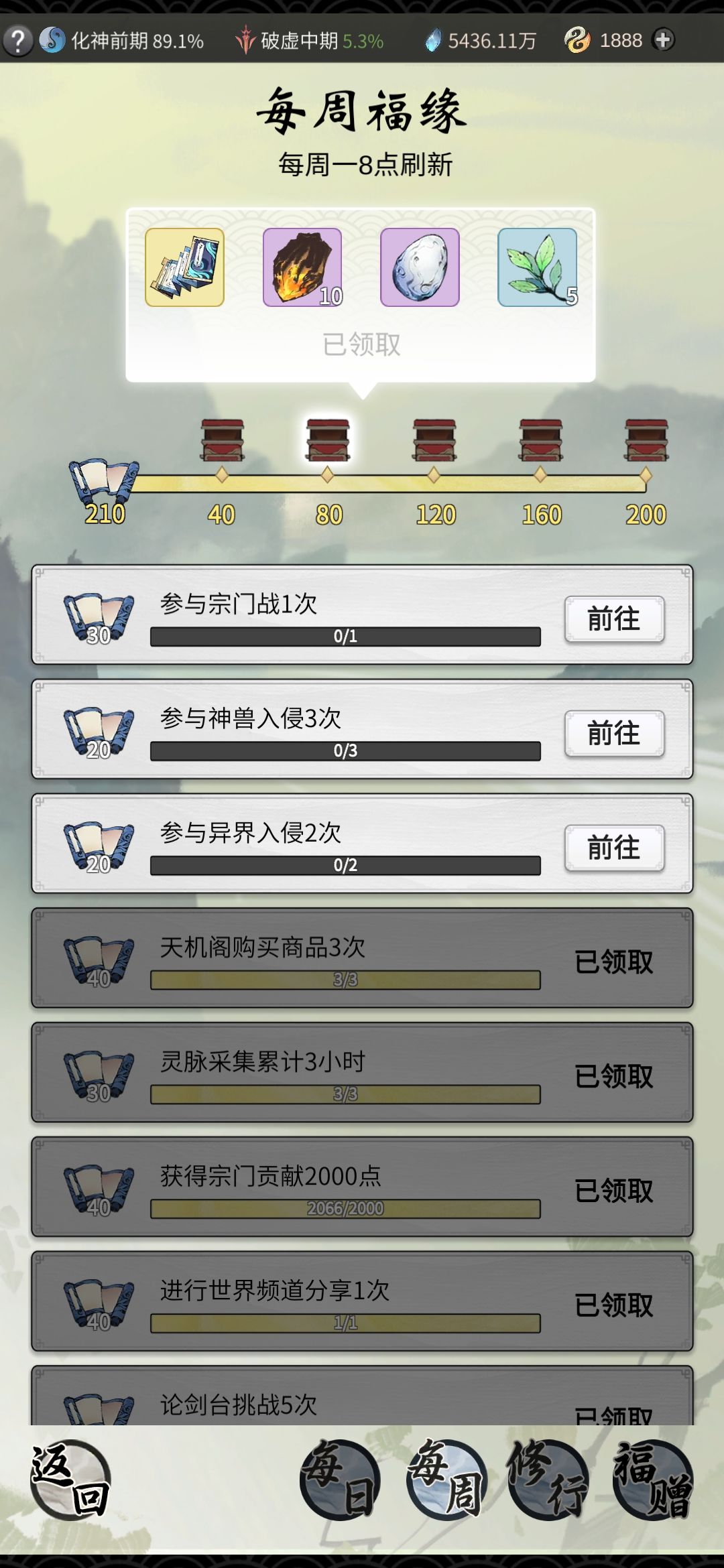Click the white moon stone reward icon
The image size is (724, 1568).
tap(420, 267)
